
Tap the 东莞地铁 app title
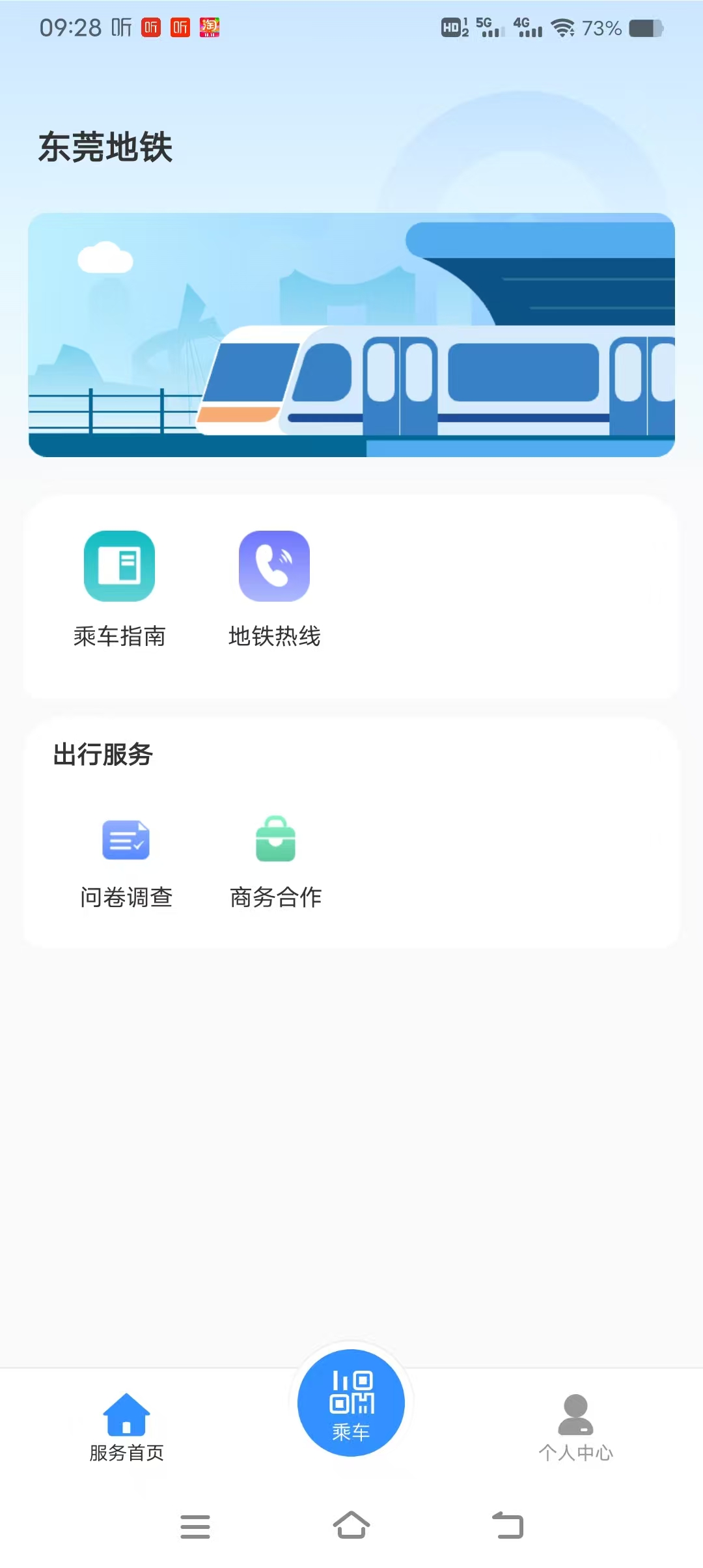tap(107, 146)
